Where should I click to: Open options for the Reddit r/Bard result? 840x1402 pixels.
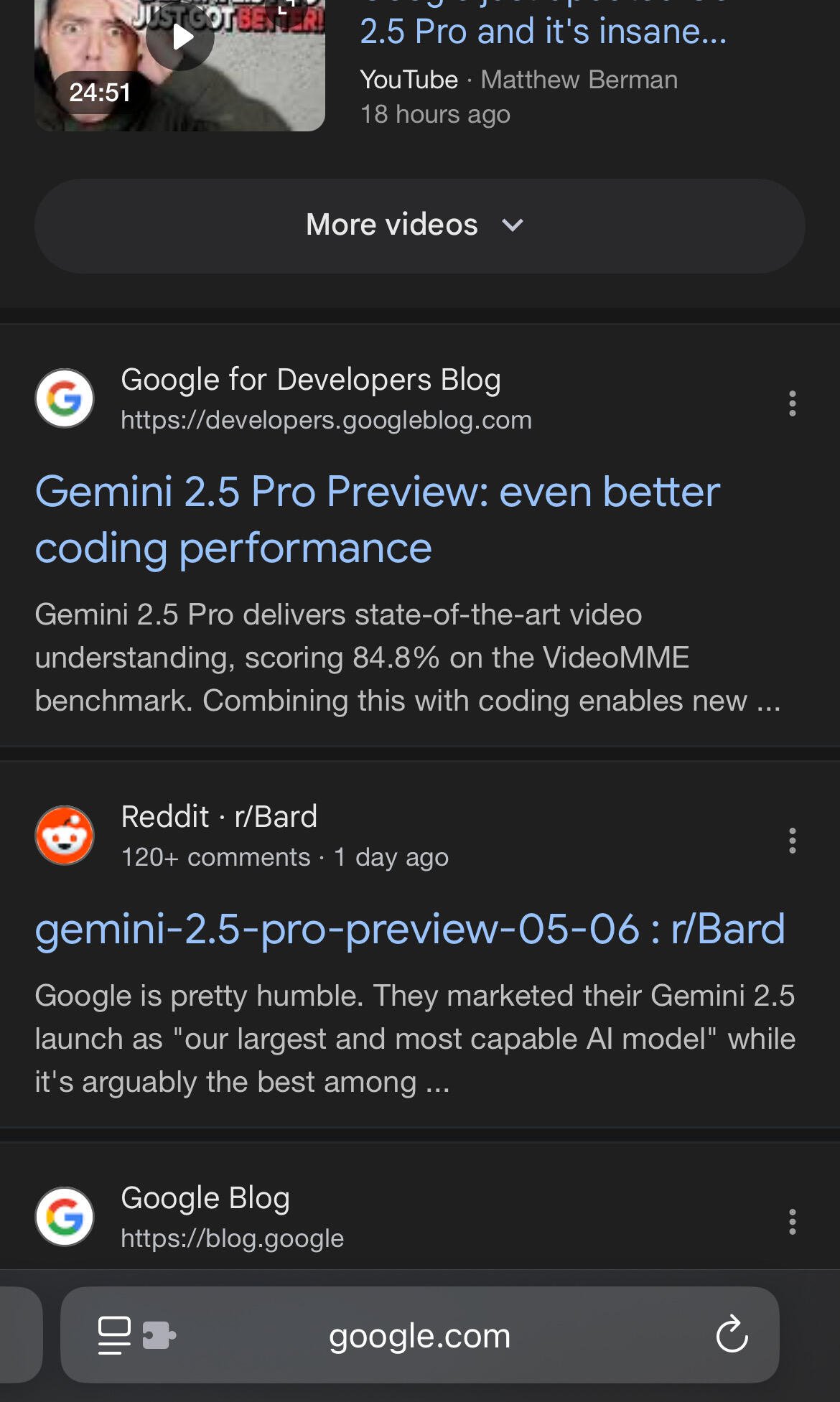pos(792,841)
